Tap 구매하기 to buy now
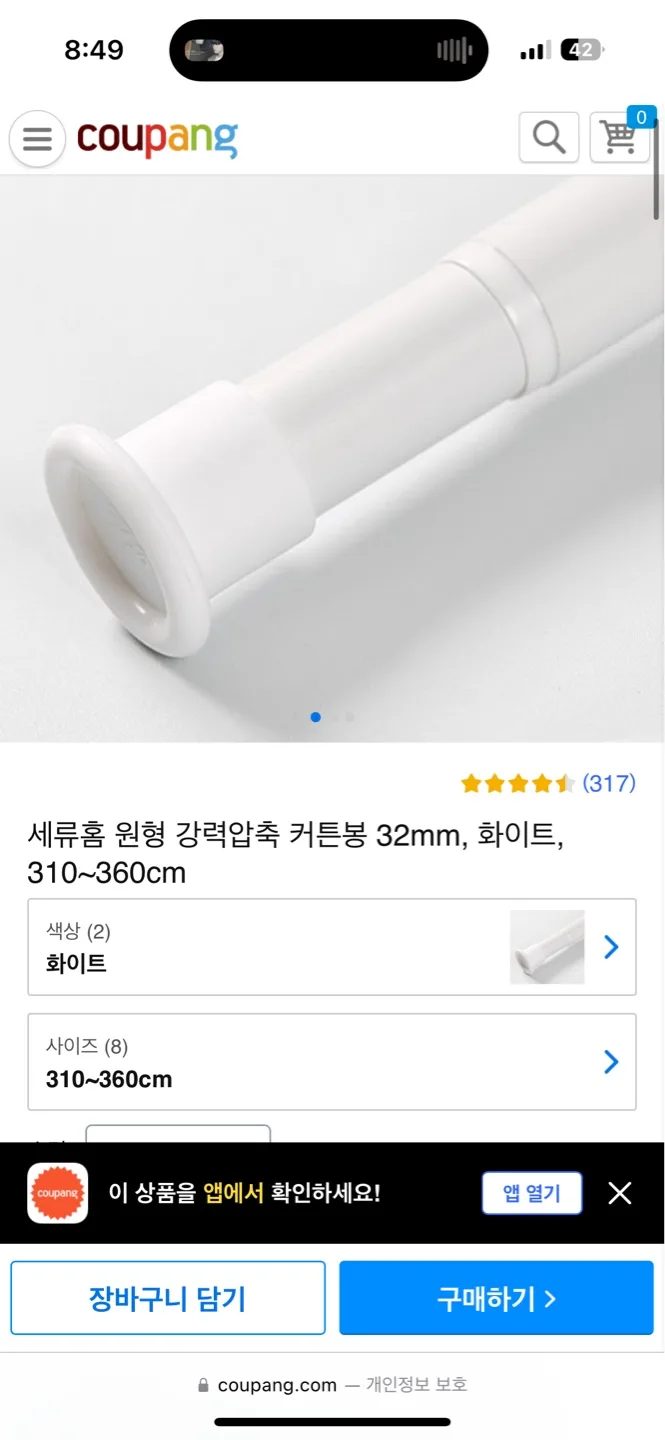The height and width of the screenshot is (1440, 665). coord(496,1298)
